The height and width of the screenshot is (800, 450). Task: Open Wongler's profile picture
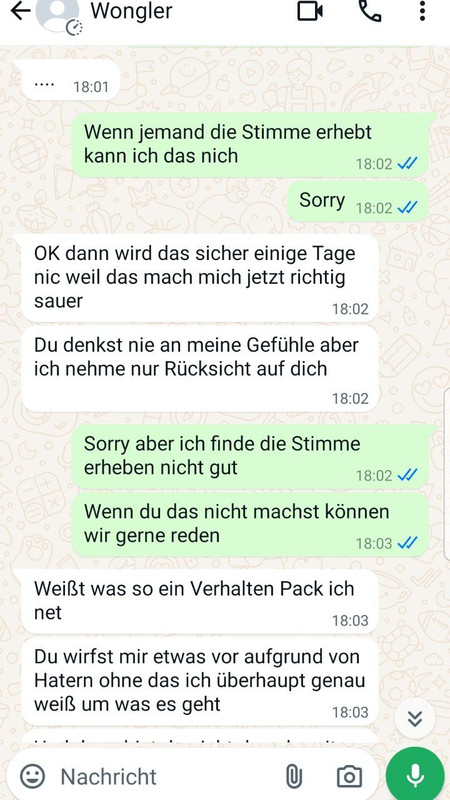[58, 15]
